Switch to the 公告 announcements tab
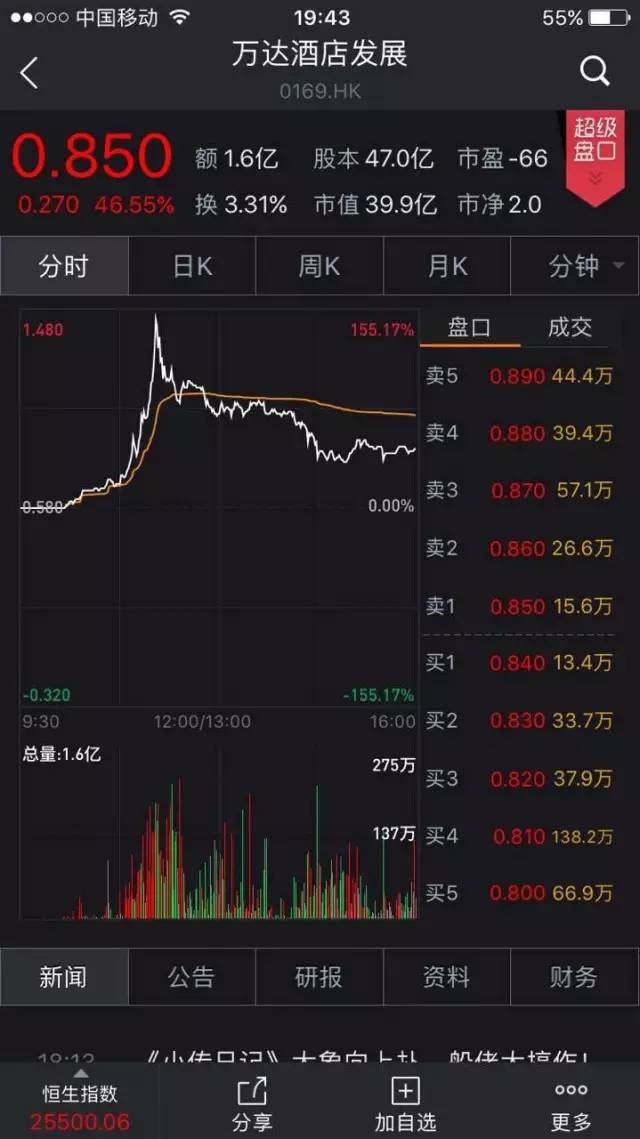Image resolution: width=640 pixels, height=1139 pixels. [x=192, y=977]
